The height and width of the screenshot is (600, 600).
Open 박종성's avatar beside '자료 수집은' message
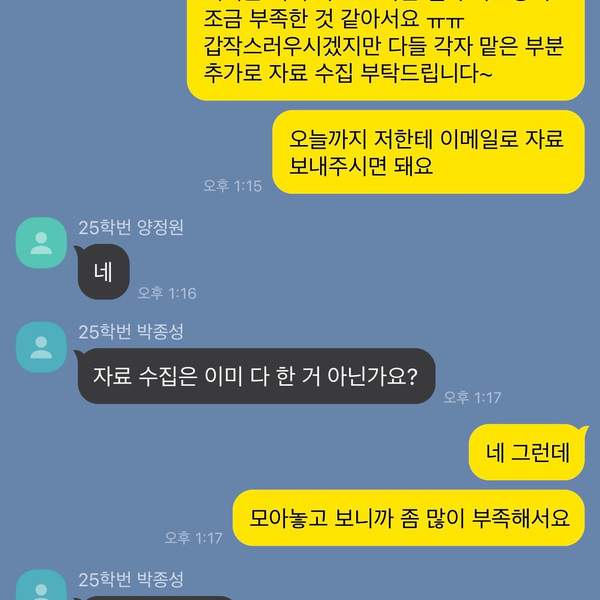[41, 347]
